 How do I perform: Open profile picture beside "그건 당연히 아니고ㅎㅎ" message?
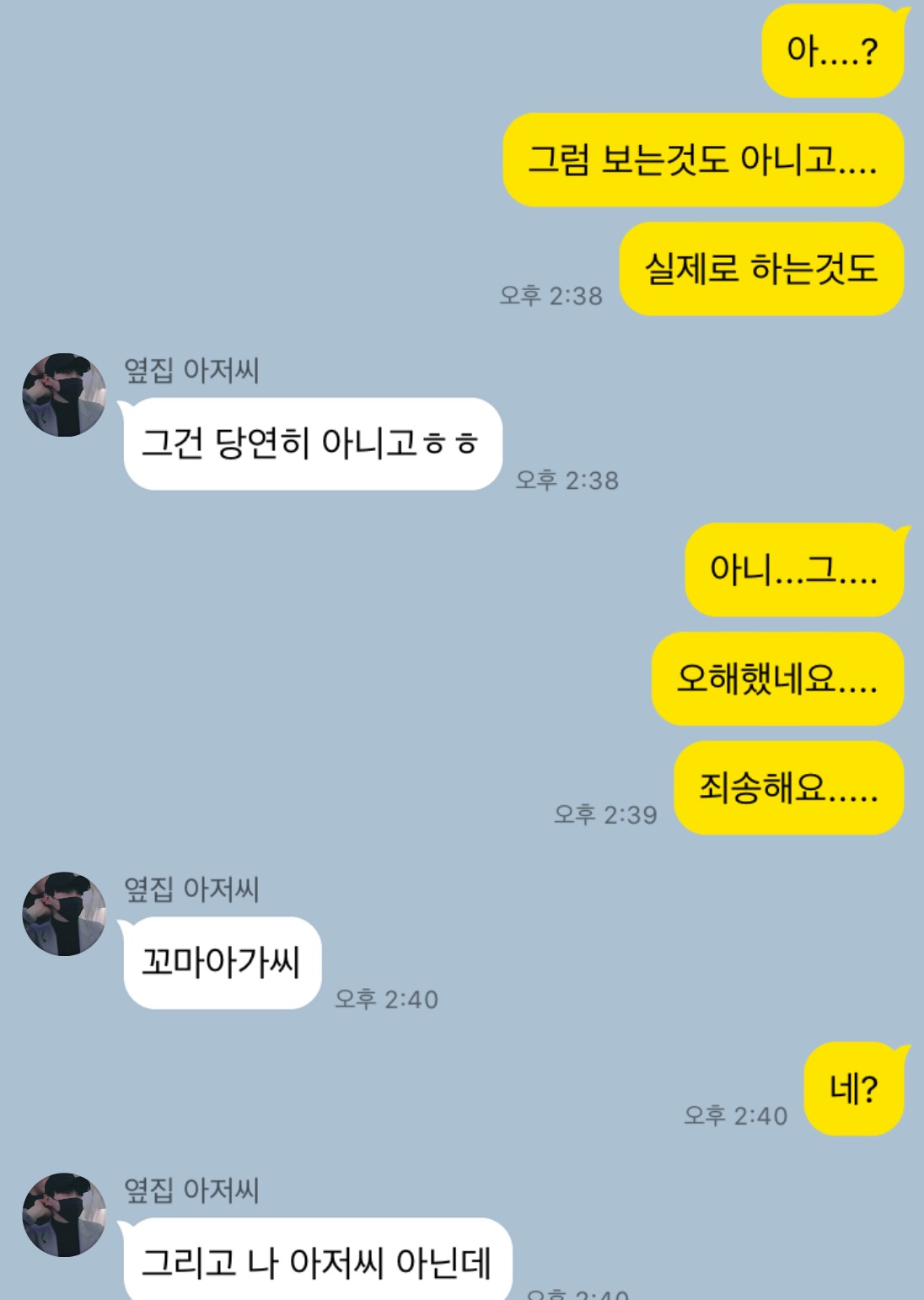pyautogui.click(x=64, y=395)
